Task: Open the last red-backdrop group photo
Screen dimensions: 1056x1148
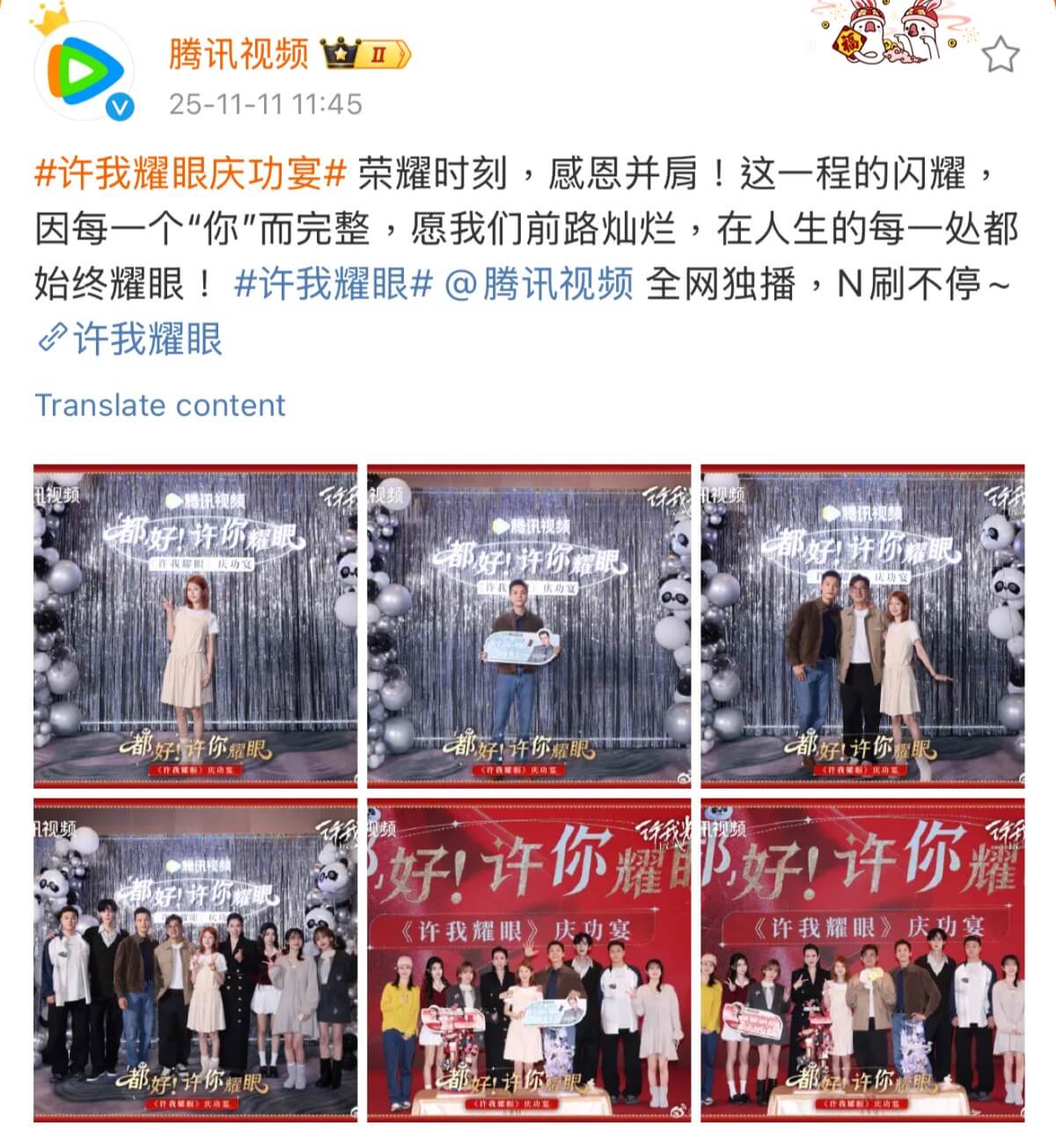Action: [x=862, y=960]
